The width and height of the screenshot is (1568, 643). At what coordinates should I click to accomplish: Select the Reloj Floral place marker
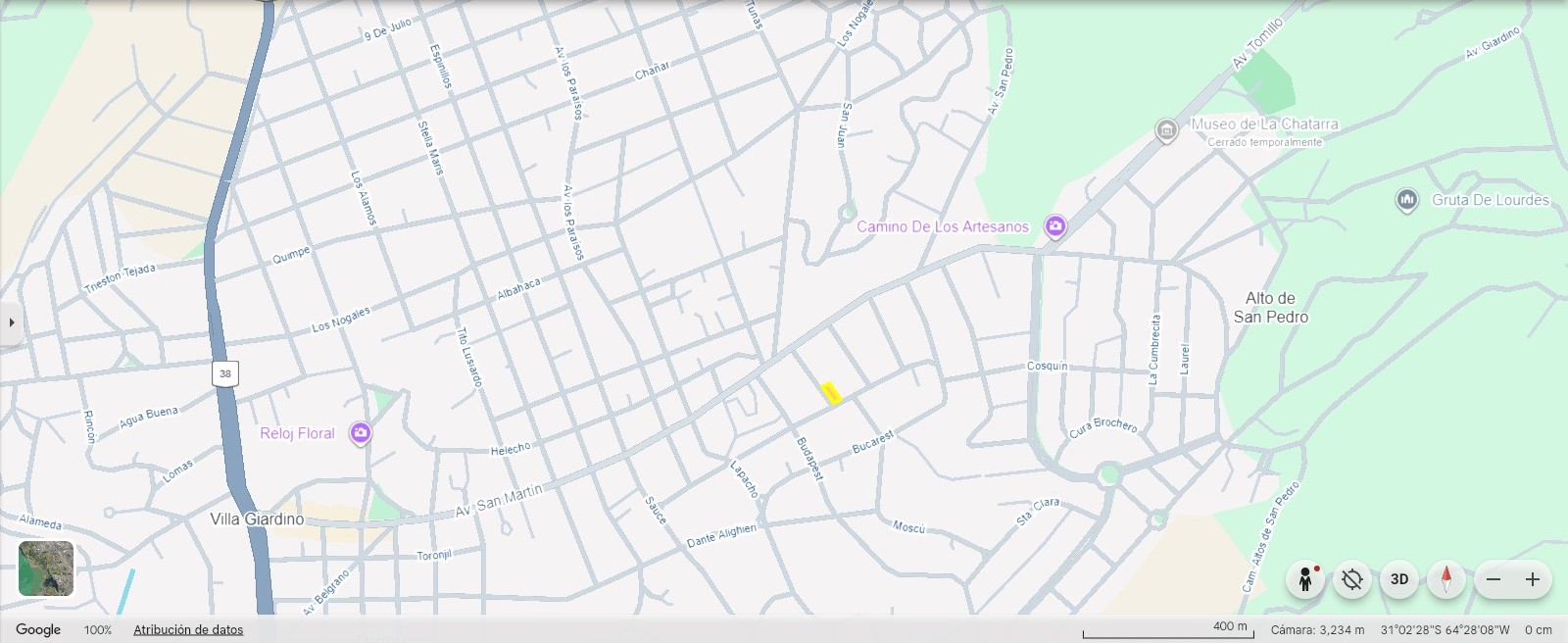coord(361,432)
